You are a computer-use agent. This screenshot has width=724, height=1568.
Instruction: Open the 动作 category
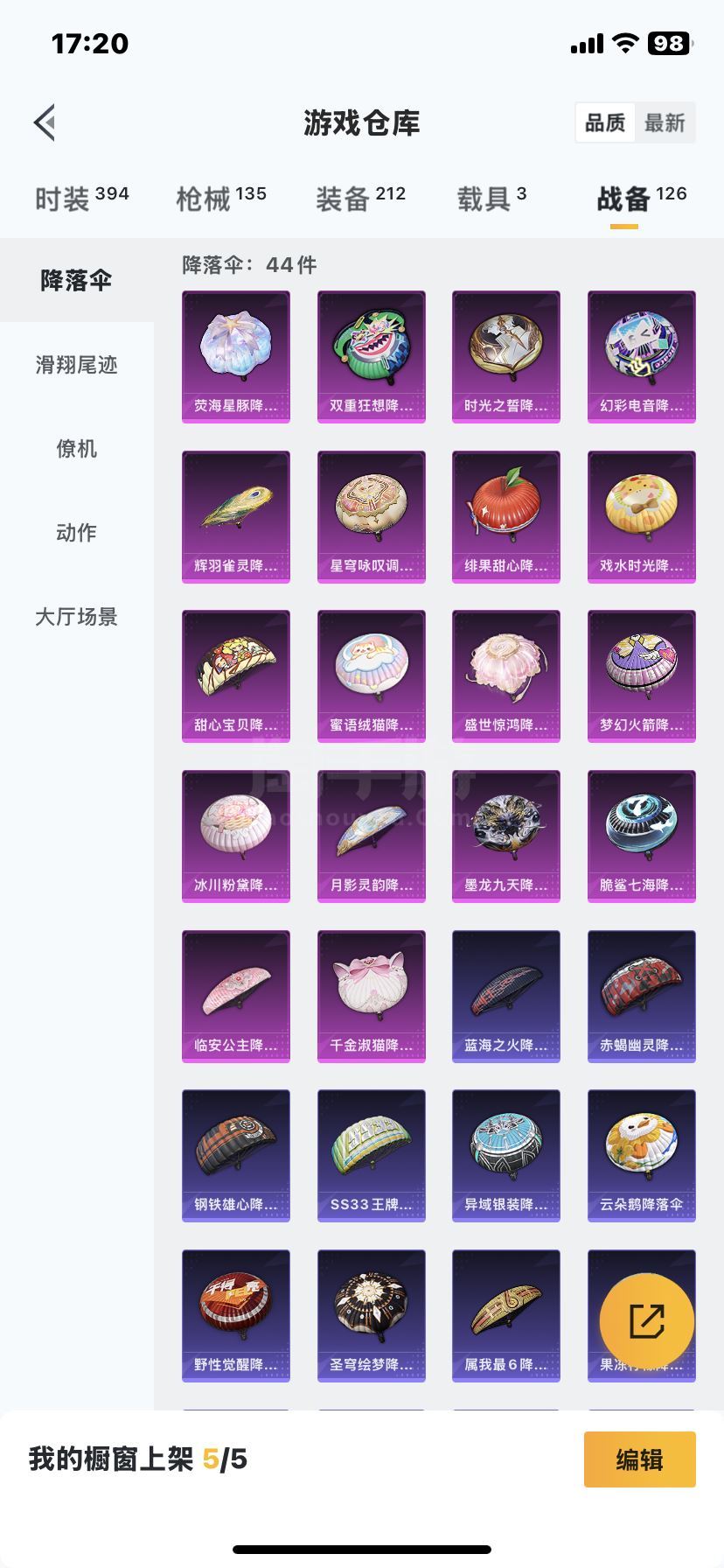pos(76,533)
